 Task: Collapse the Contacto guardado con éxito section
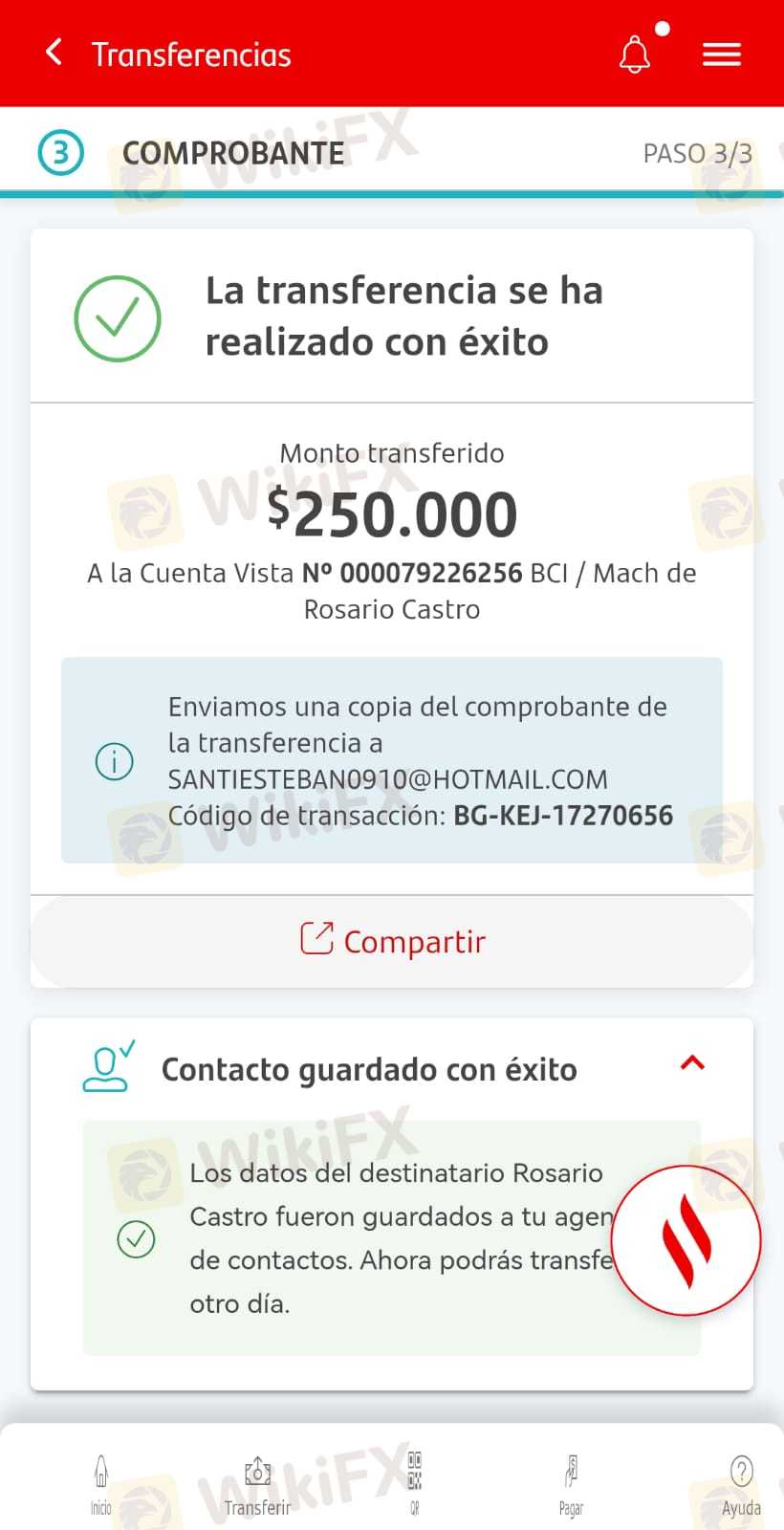(x=692, y=1062)
